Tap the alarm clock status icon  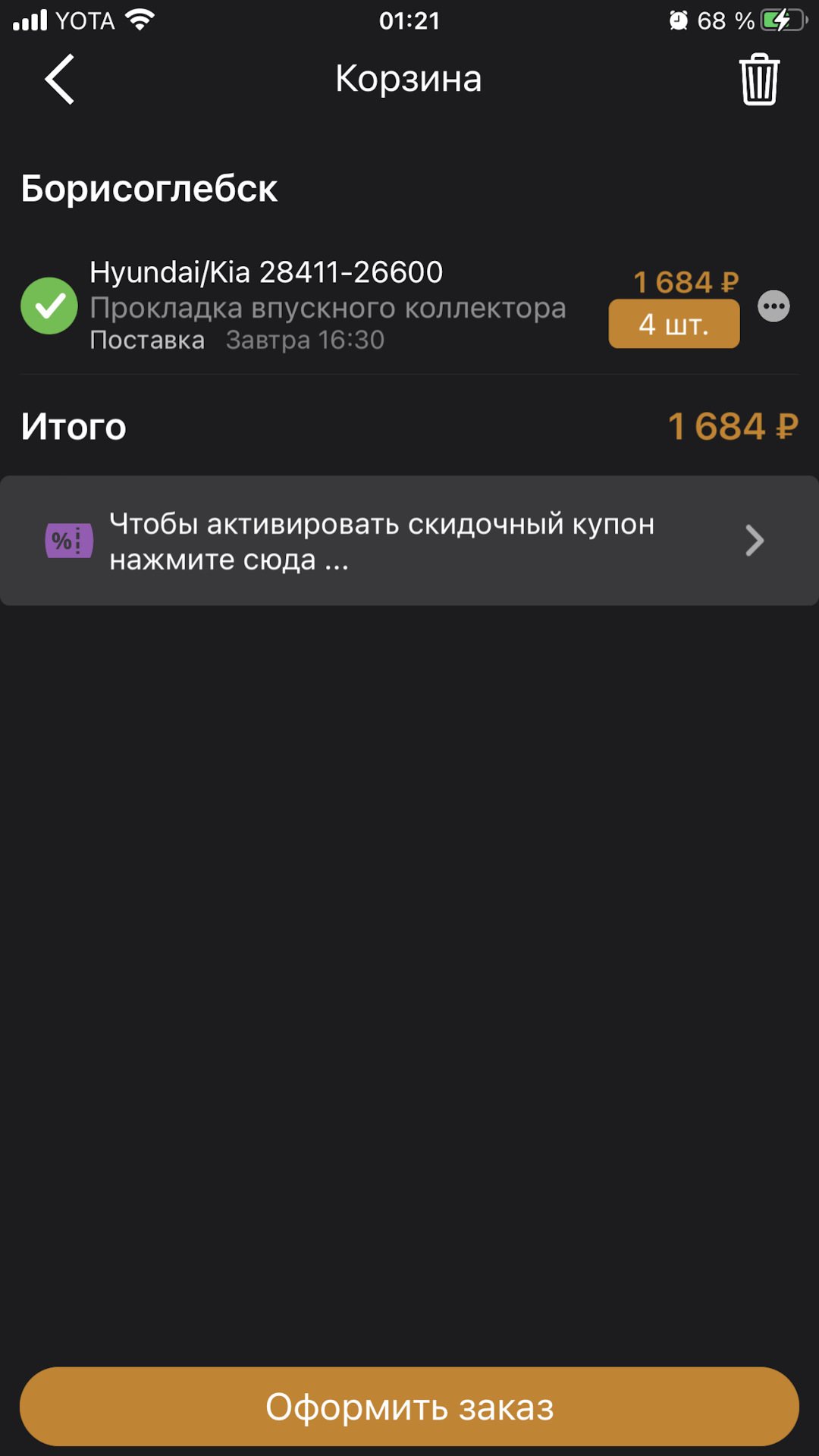pyautogui.click(x=679, y=19)
